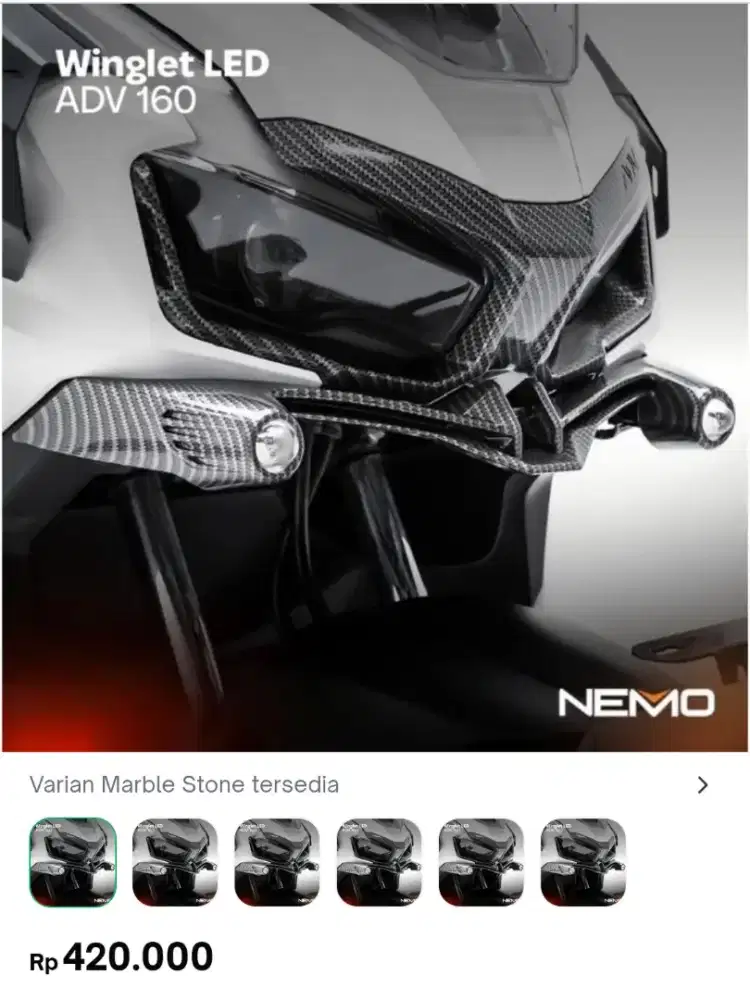Pick the third variant thumbnail
The height and width of the screenshot is (1000, 750).
coord(277,863)
